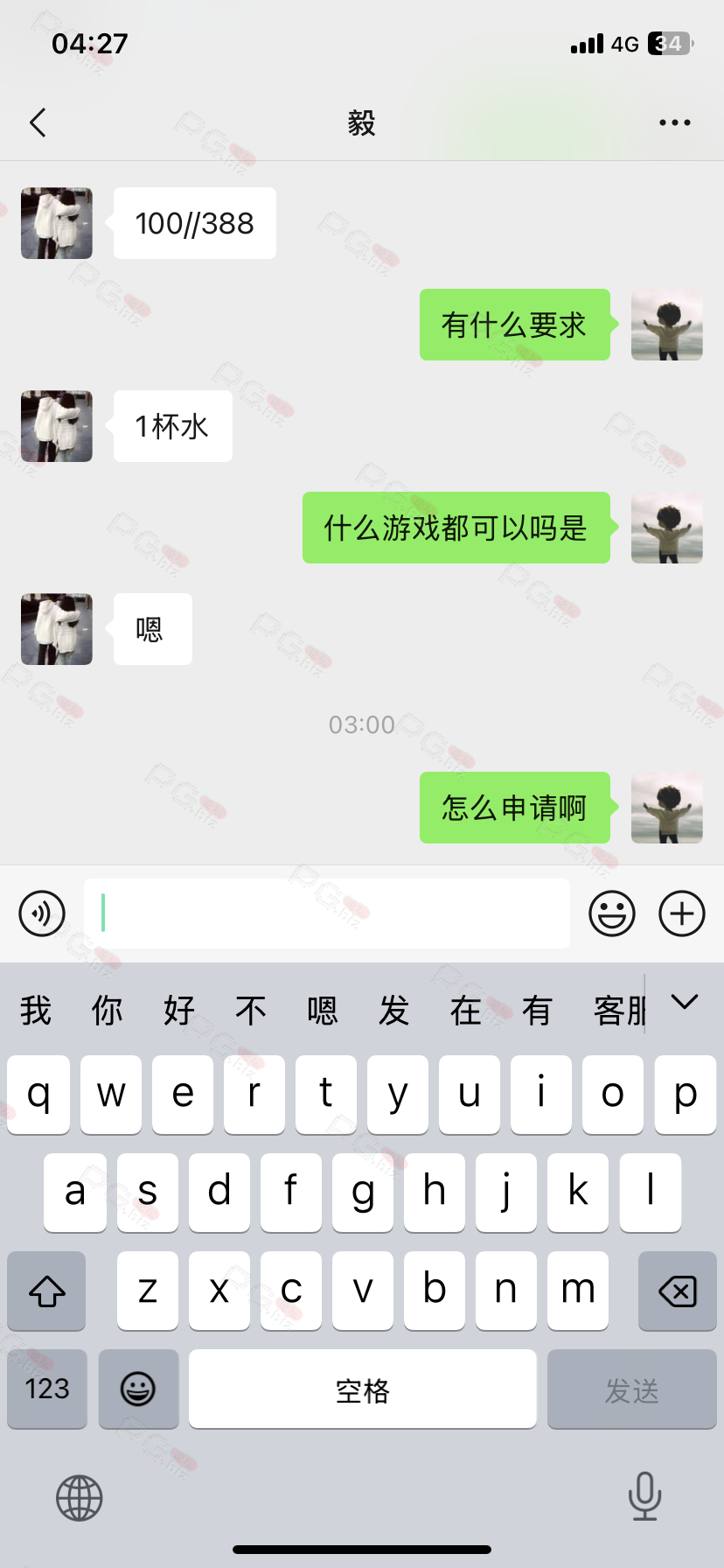Open the emoji sticker panel

612,913
